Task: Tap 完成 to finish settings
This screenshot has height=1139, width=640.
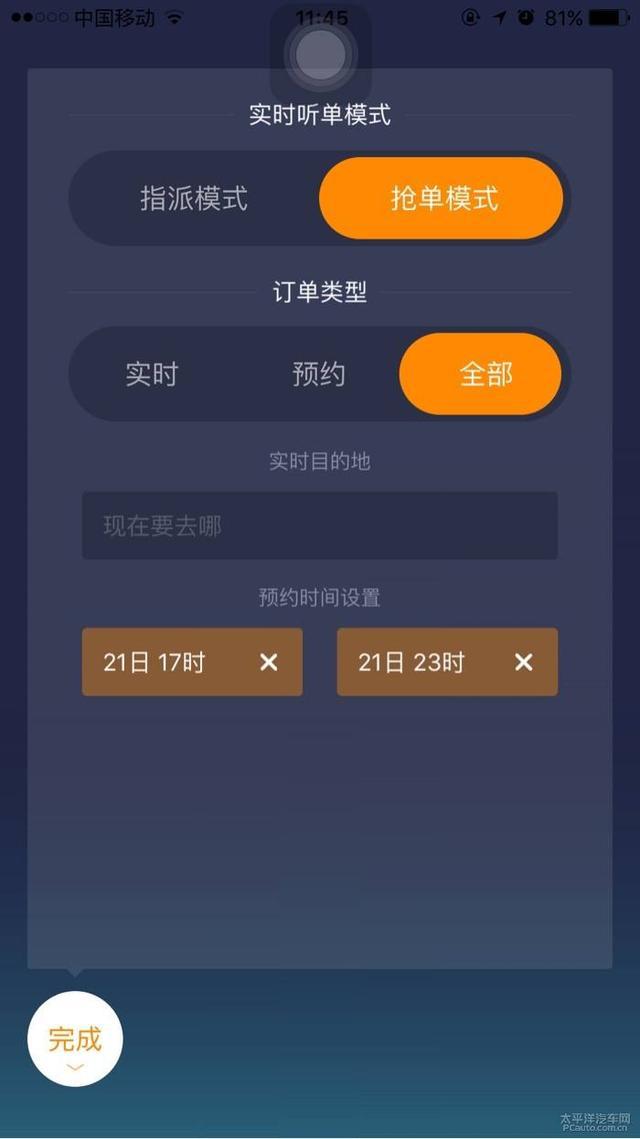Action: [x=75, y=1039]
